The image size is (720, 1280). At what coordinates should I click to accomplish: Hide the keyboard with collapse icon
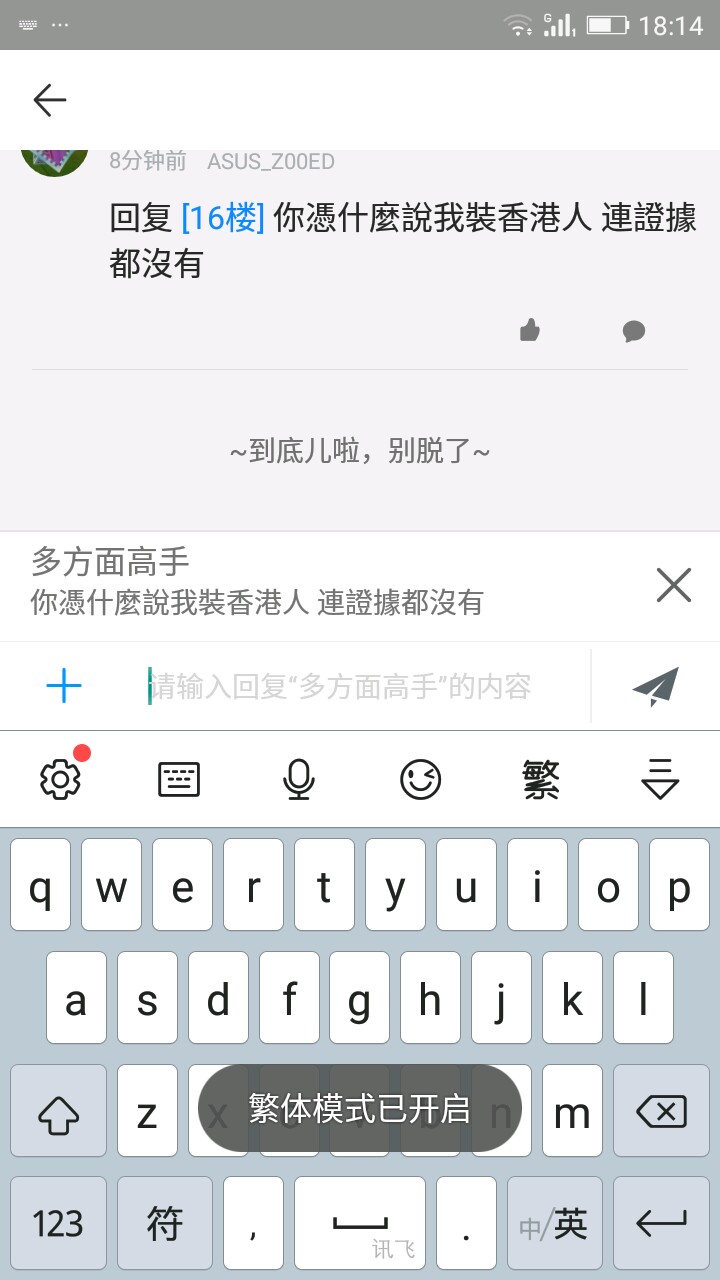660,779
